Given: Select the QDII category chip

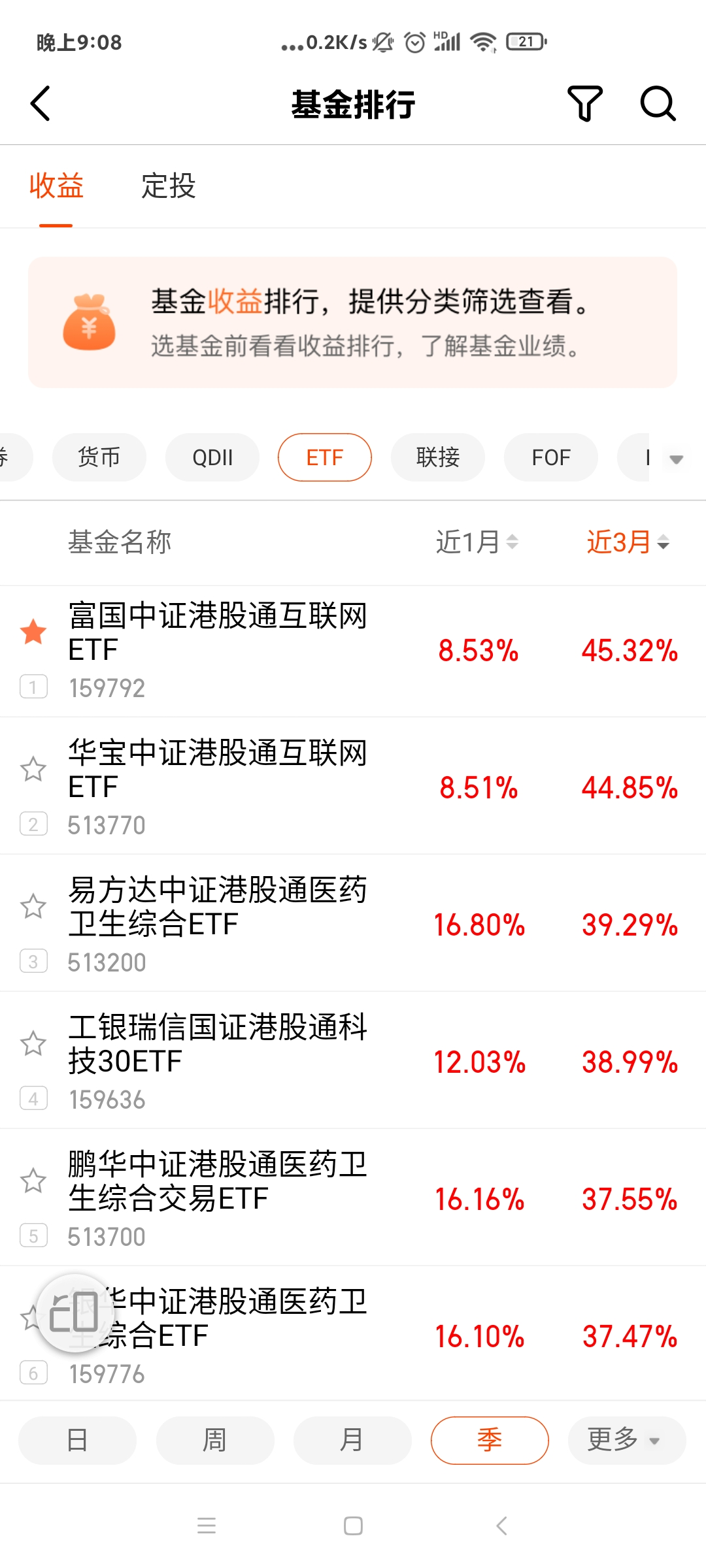Looking at the screenshot, I should (212, 457).
